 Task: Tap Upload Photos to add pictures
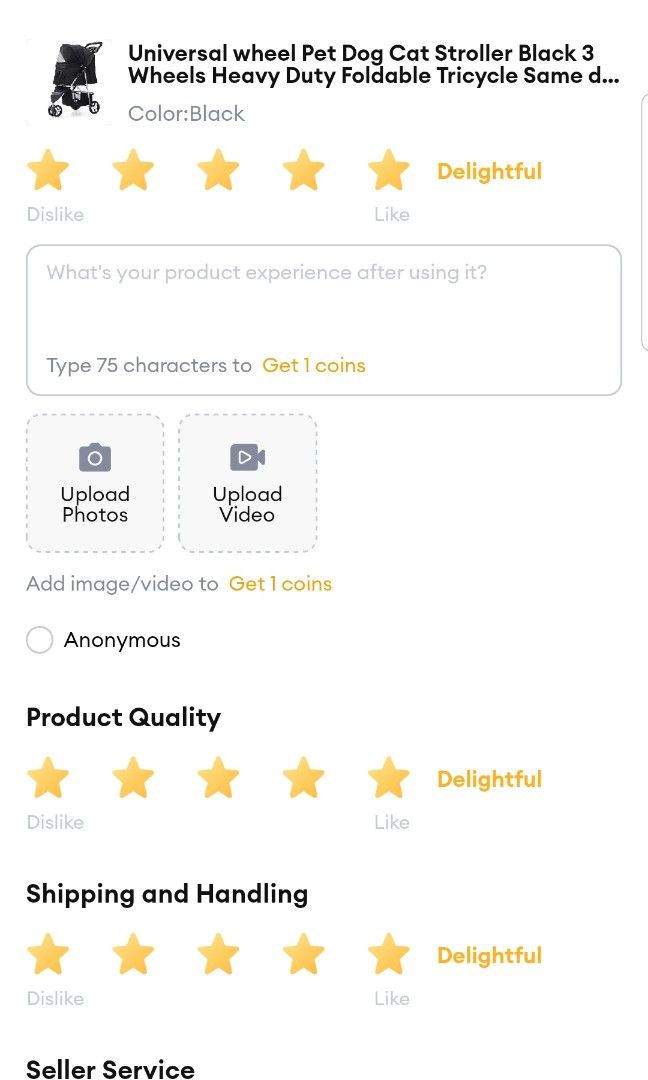95,483
